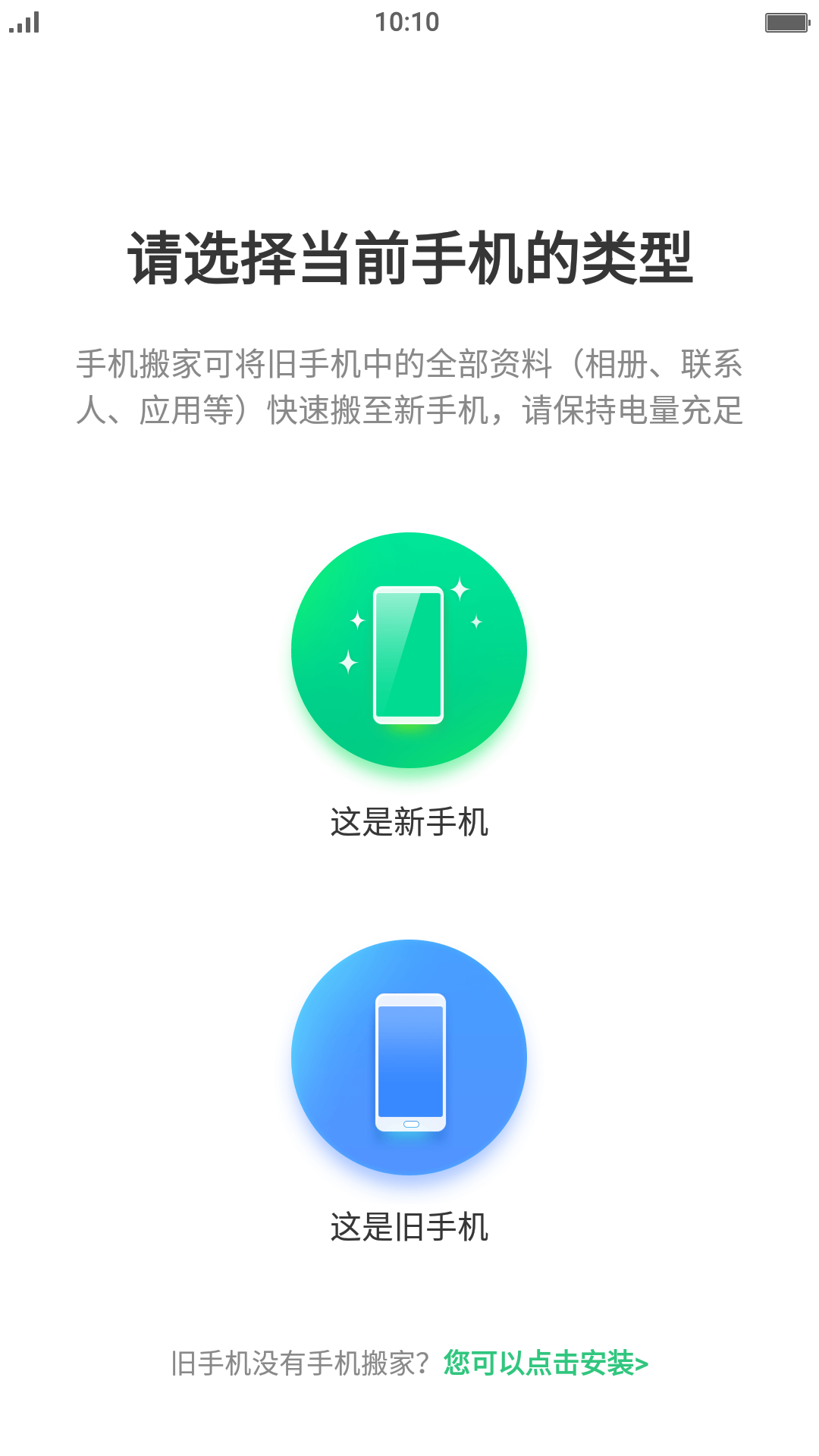Tap the 这是旧手机 label text
This screenshot has width=819, height=1456.
point(409,1224)
